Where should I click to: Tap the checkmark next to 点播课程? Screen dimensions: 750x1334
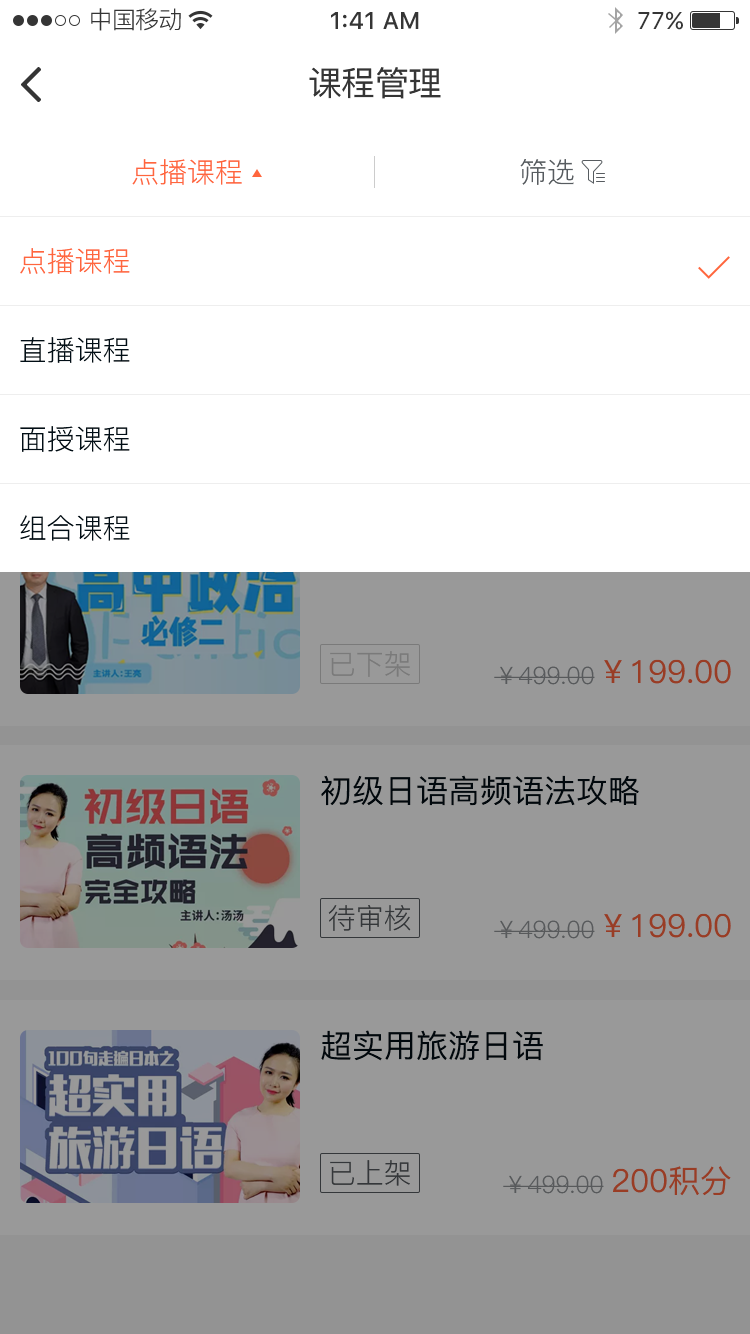click(713, 266)
